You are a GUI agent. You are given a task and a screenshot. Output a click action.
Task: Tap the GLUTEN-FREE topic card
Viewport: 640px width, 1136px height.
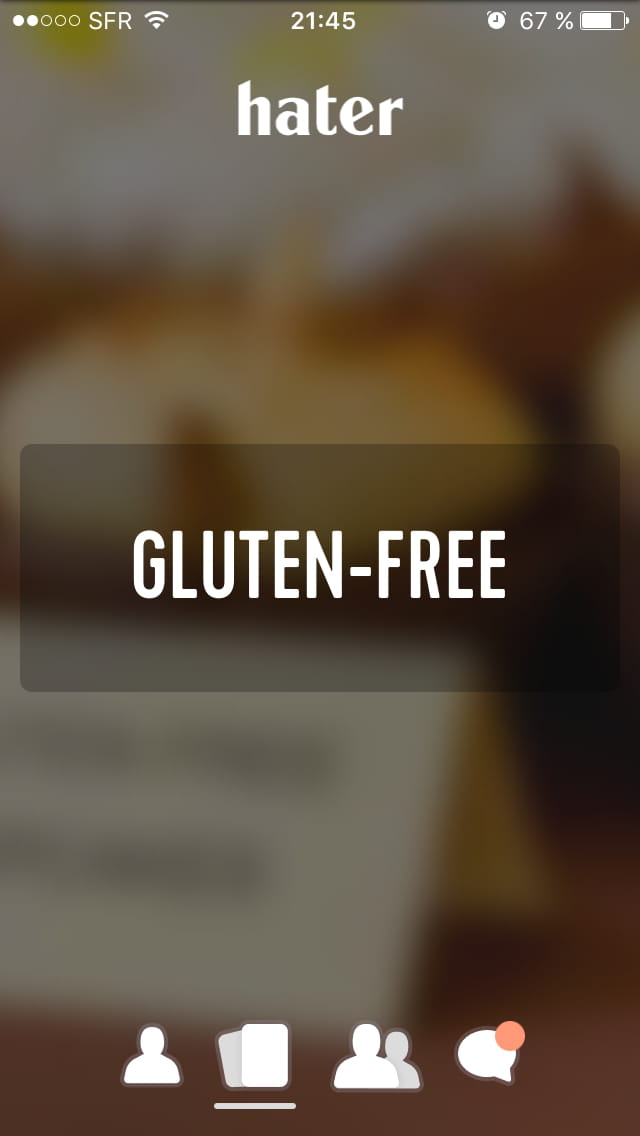(x=320, y=567)
